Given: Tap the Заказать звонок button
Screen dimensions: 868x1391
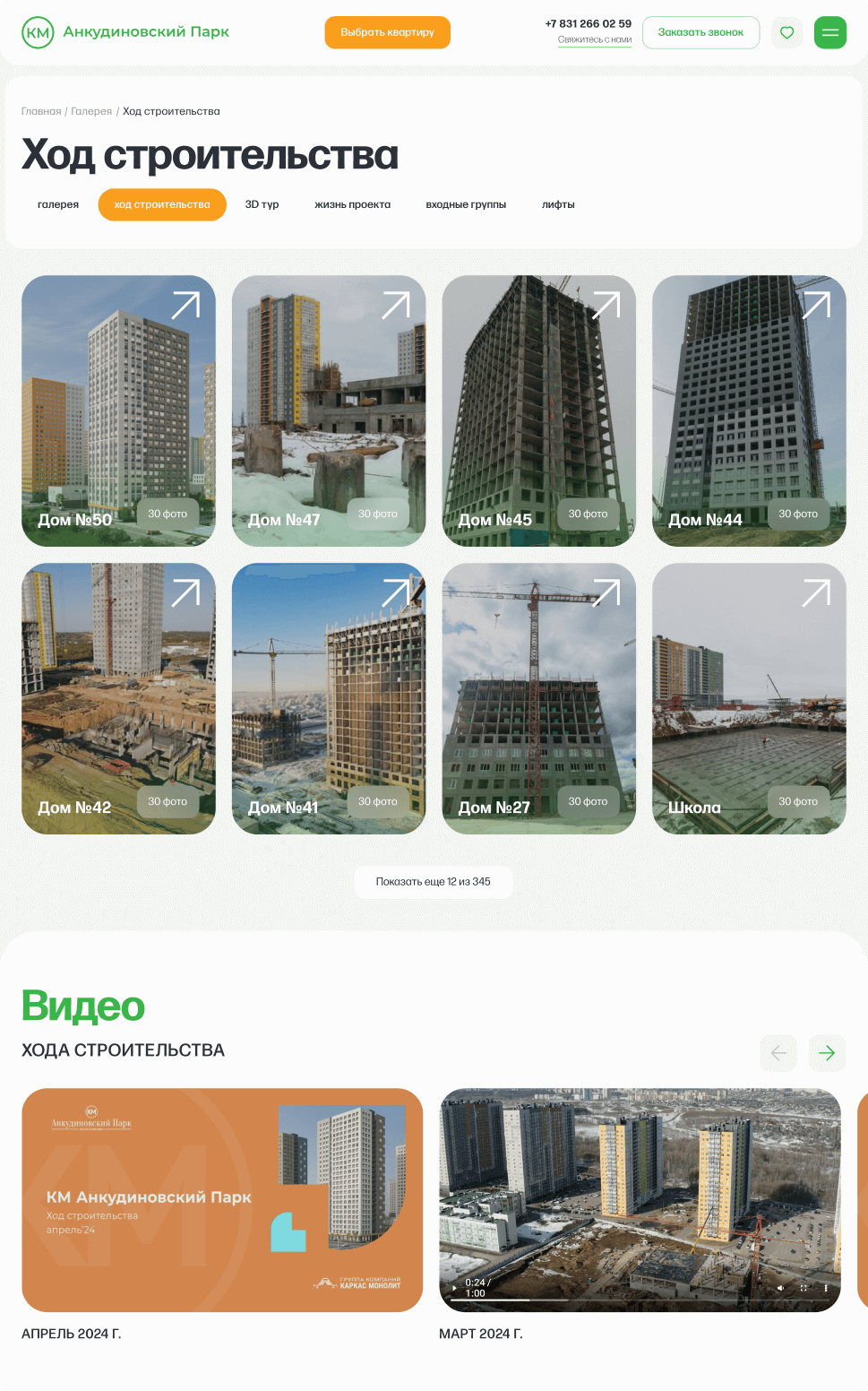Looking at the screenshot, I should [700, 33].
